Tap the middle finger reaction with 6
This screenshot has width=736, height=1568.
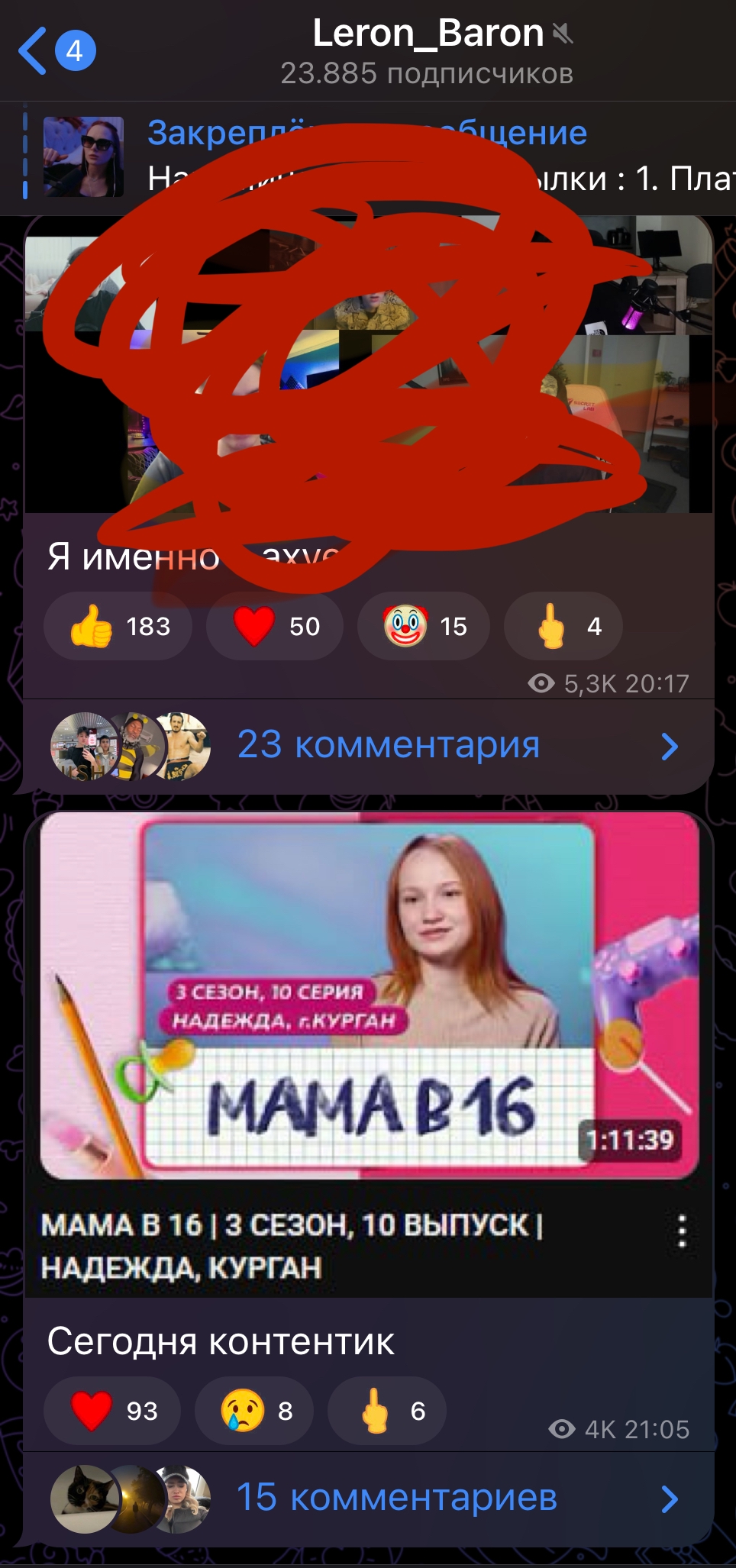[x=387, y=1411]
